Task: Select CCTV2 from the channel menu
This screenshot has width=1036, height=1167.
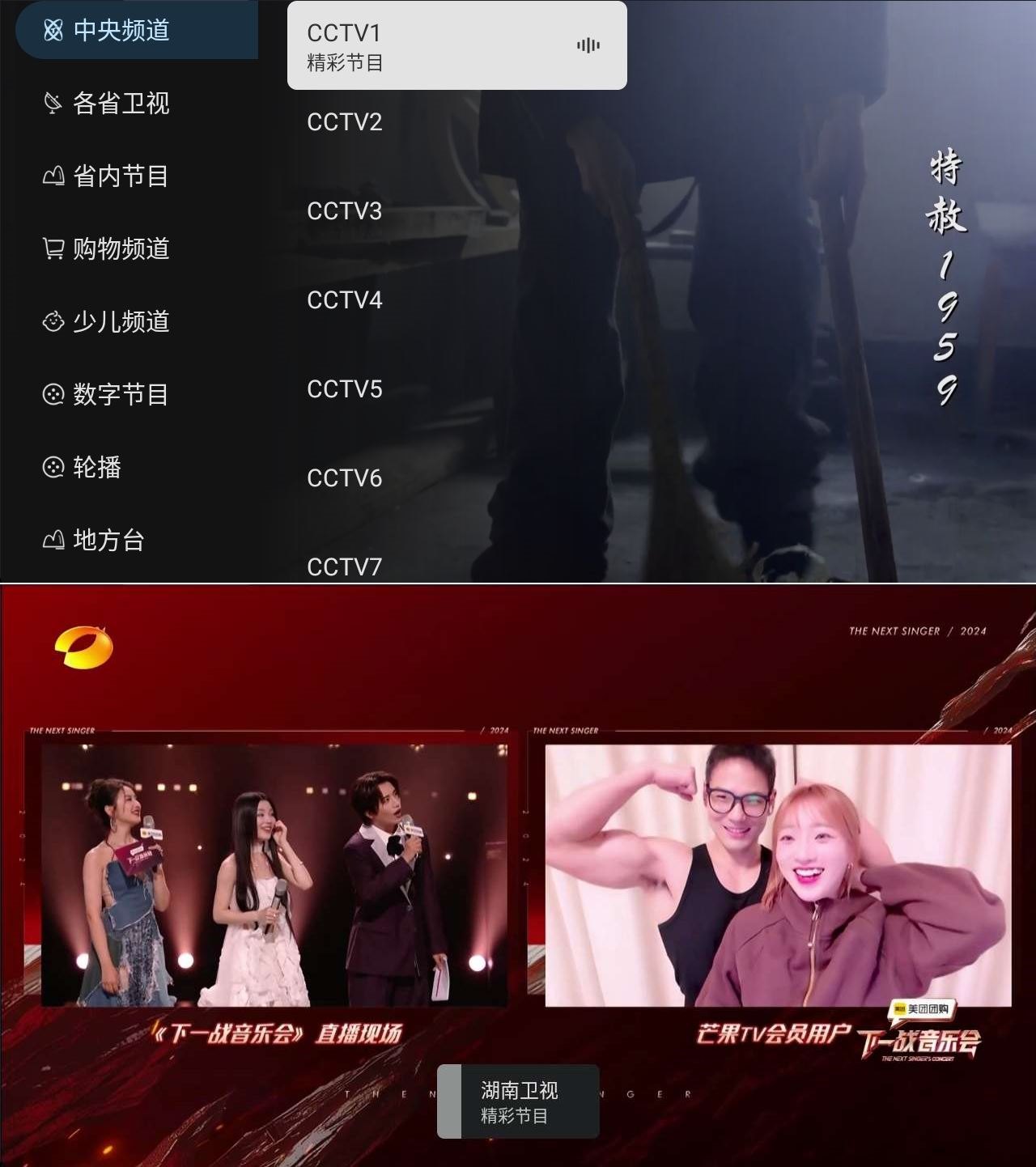Action: [x=343, y=122]
